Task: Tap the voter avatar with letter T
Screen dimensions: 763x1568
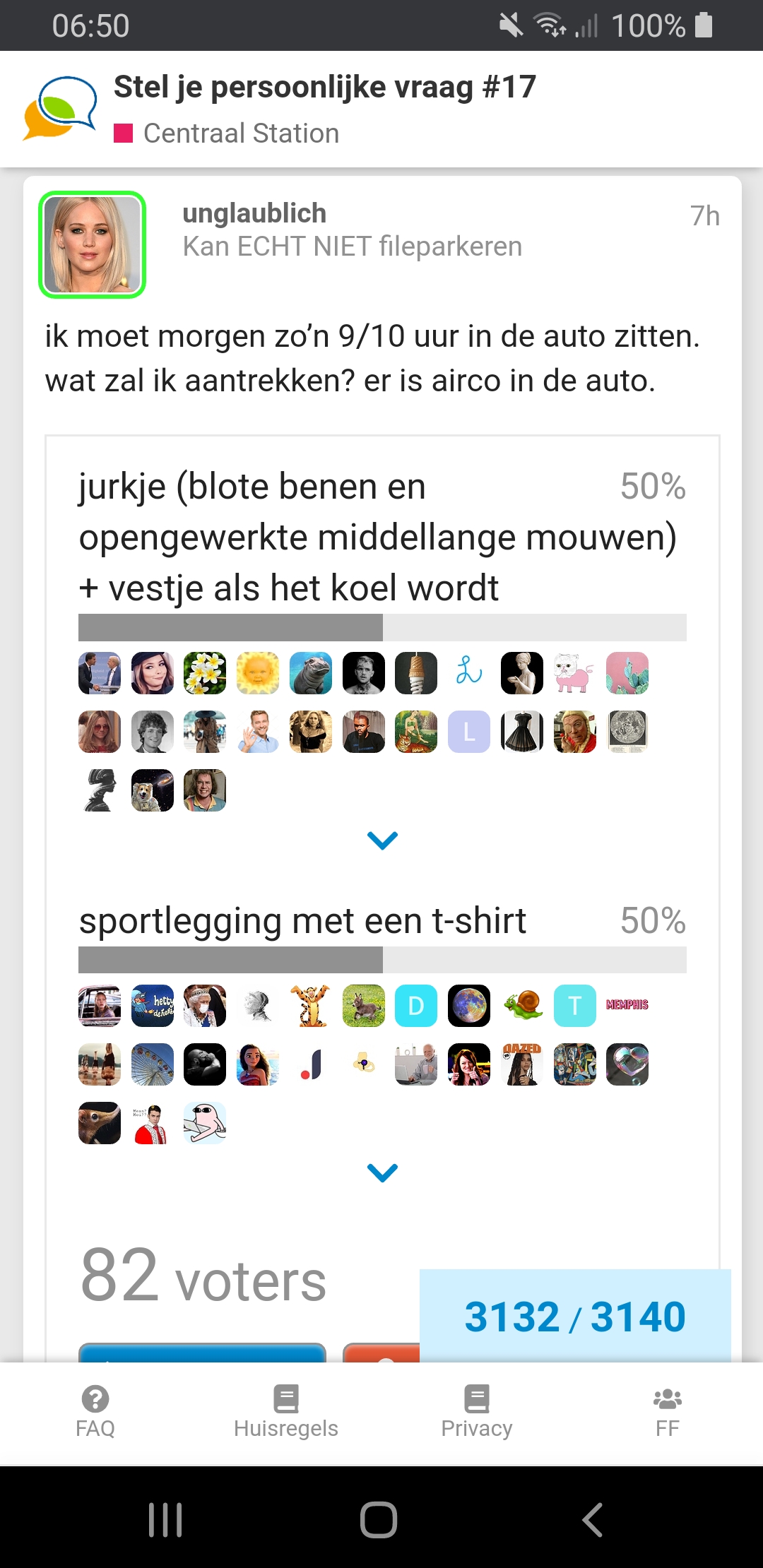Action: (575, 1005)
